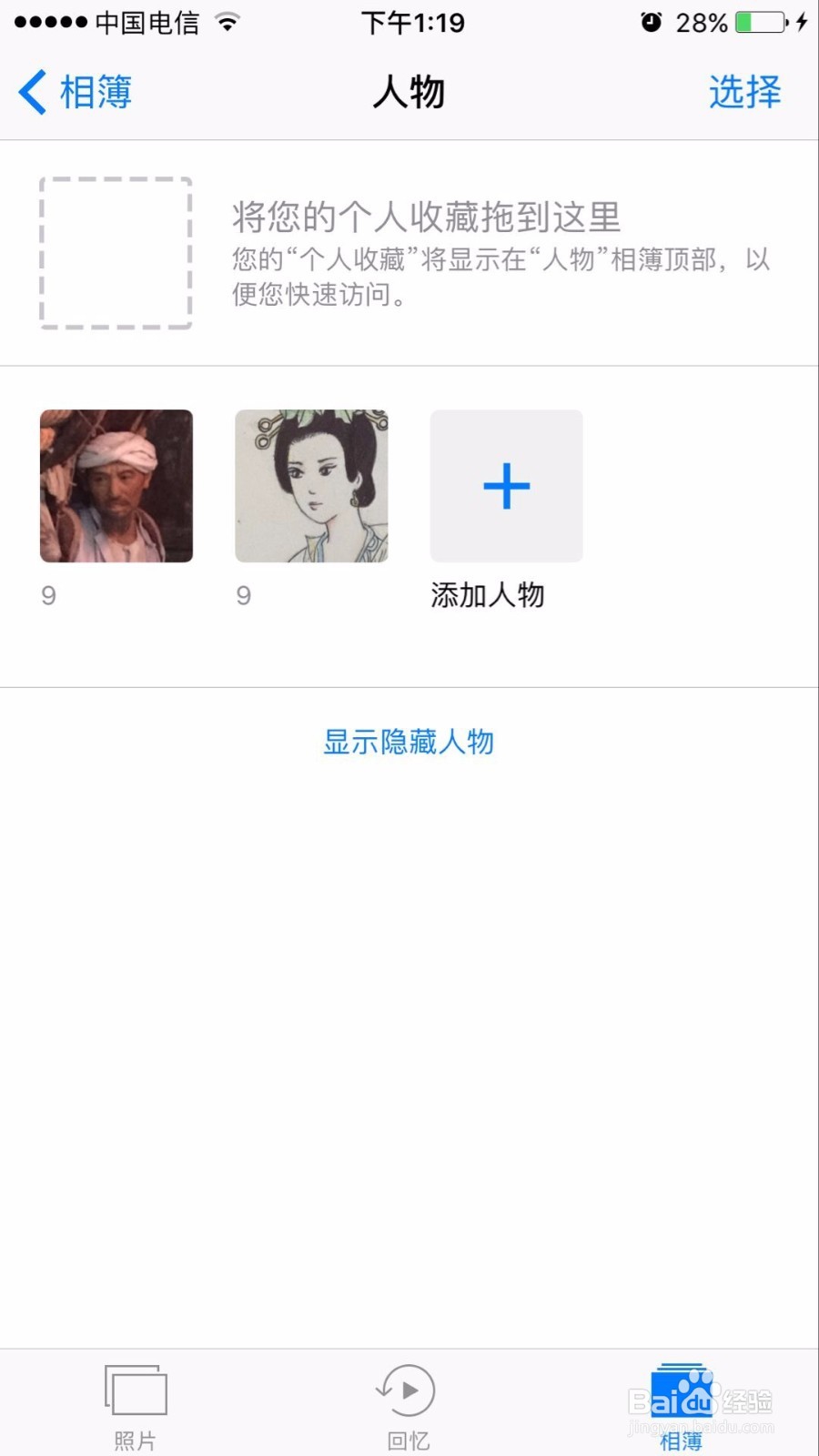The image size is (819, 1456).
Task: Open the turbaned man person album
Action: (x=116, y=486)
